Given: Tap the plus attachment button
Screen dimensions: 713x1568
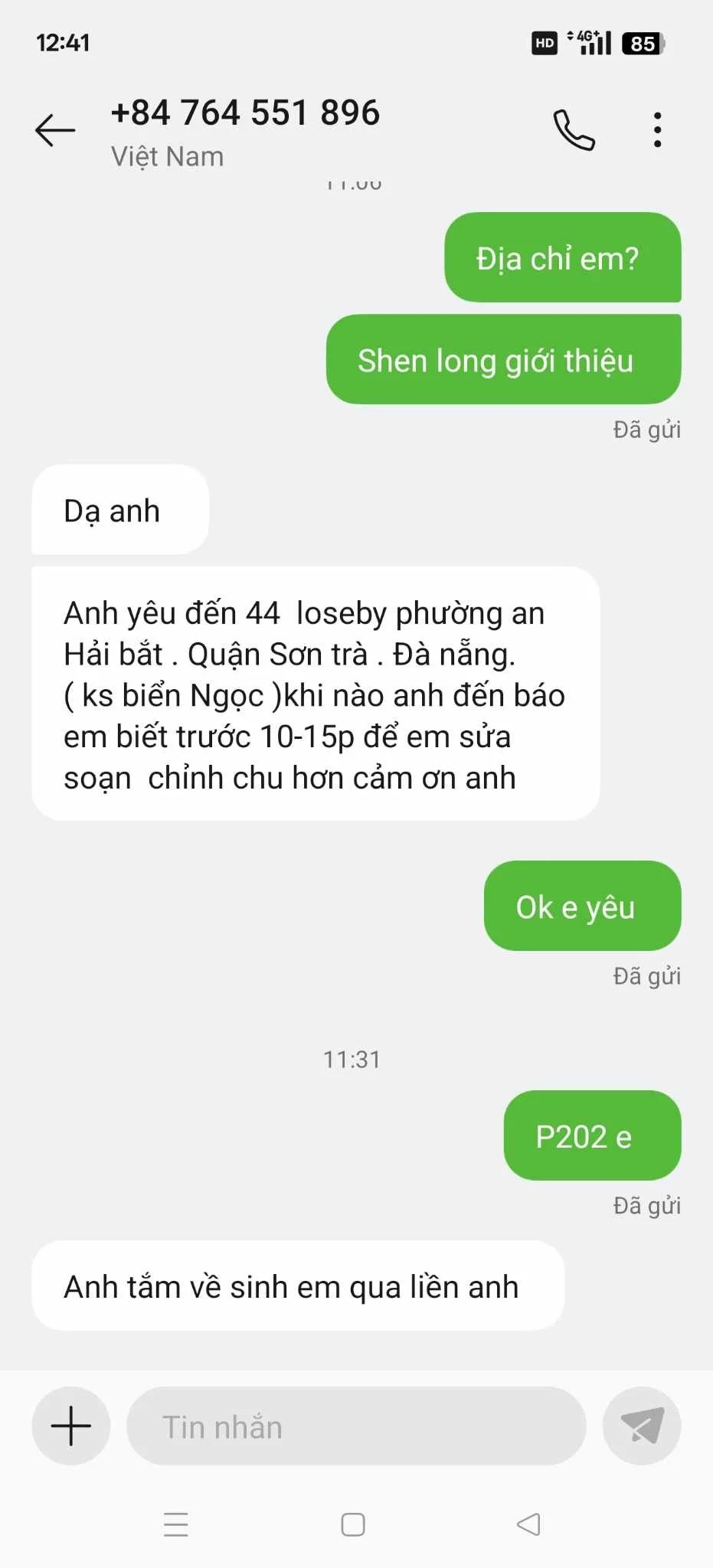Looking at the screenshot, I should [71, 1426].
